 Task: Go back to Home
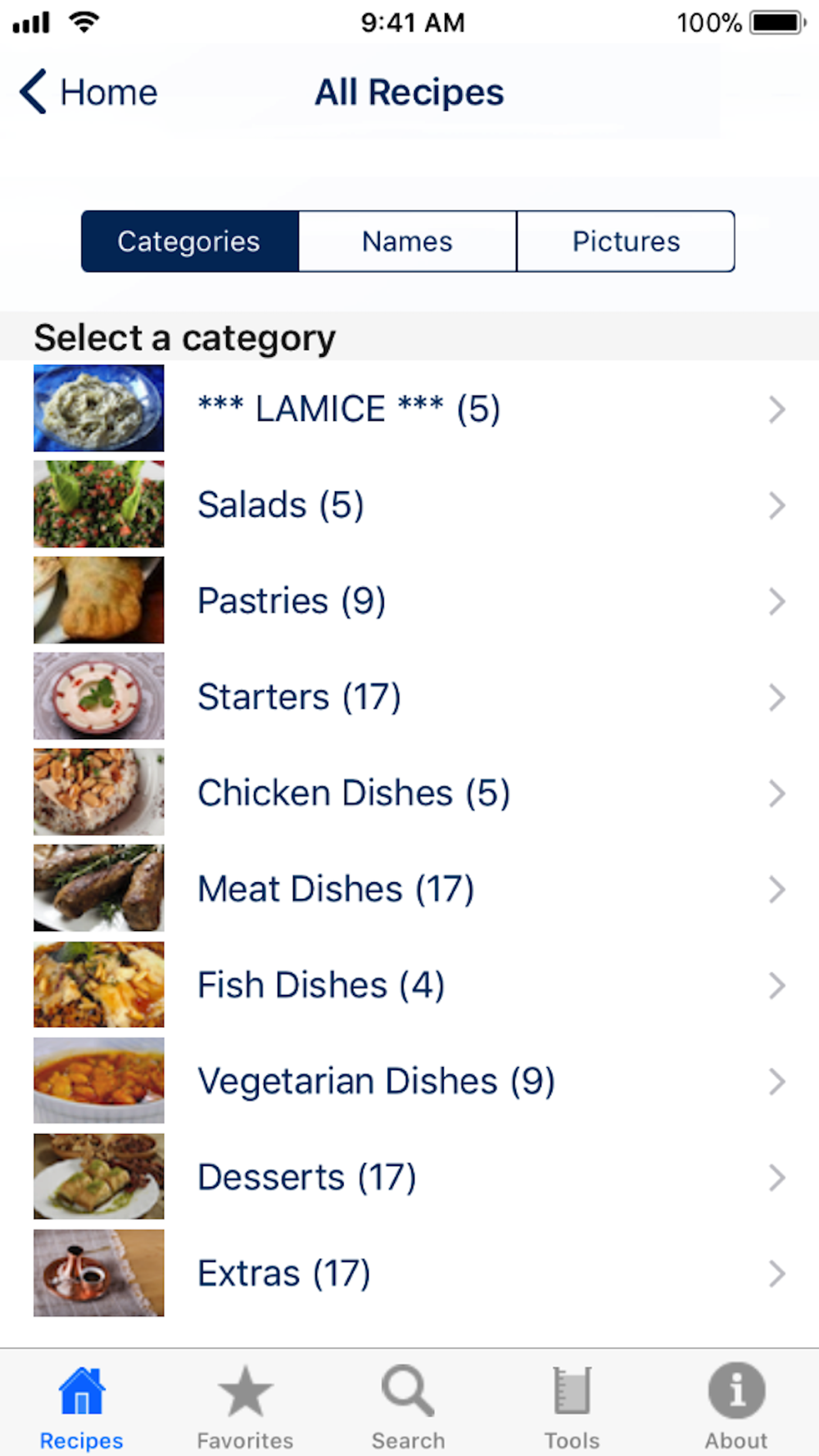click(88, 92)
